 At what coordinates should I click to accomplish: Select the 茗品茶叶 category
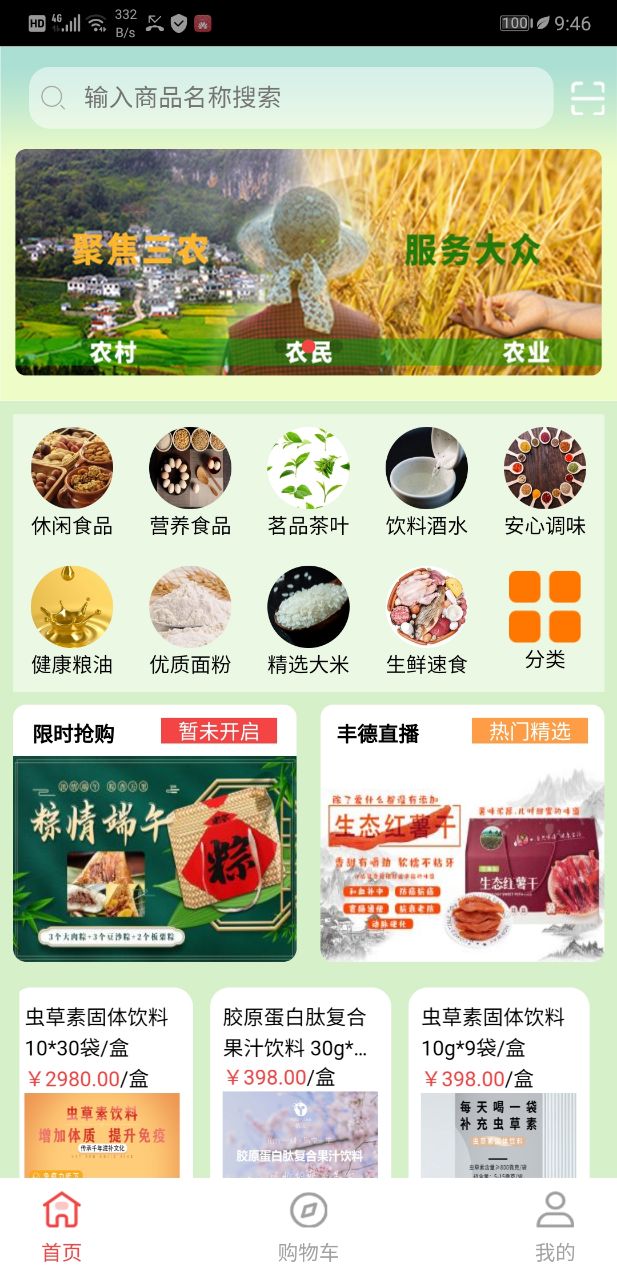(x=308, y=482)
